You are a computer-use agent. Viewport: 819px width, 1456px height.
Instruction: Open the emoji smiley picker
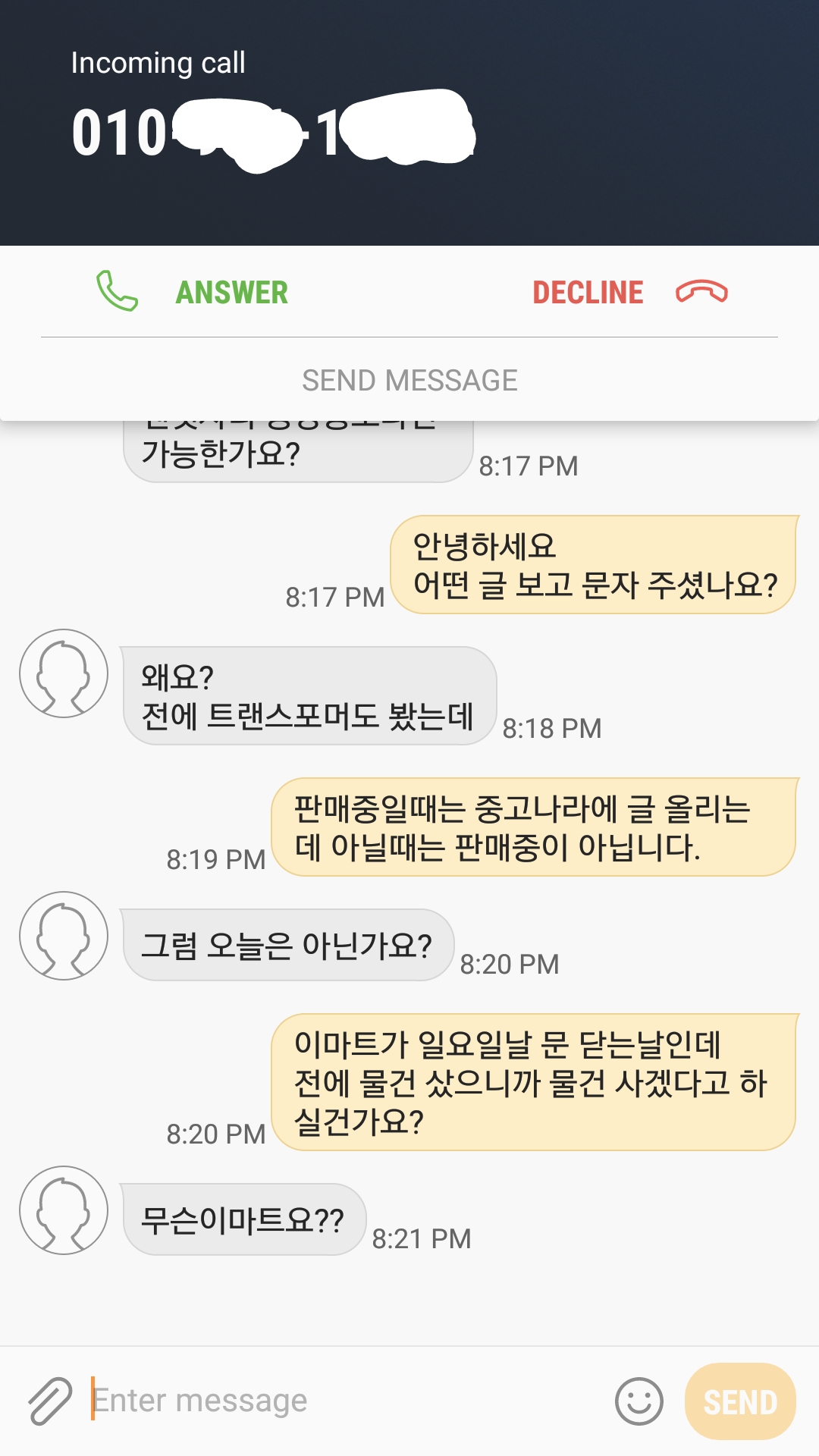(639, 1401)
